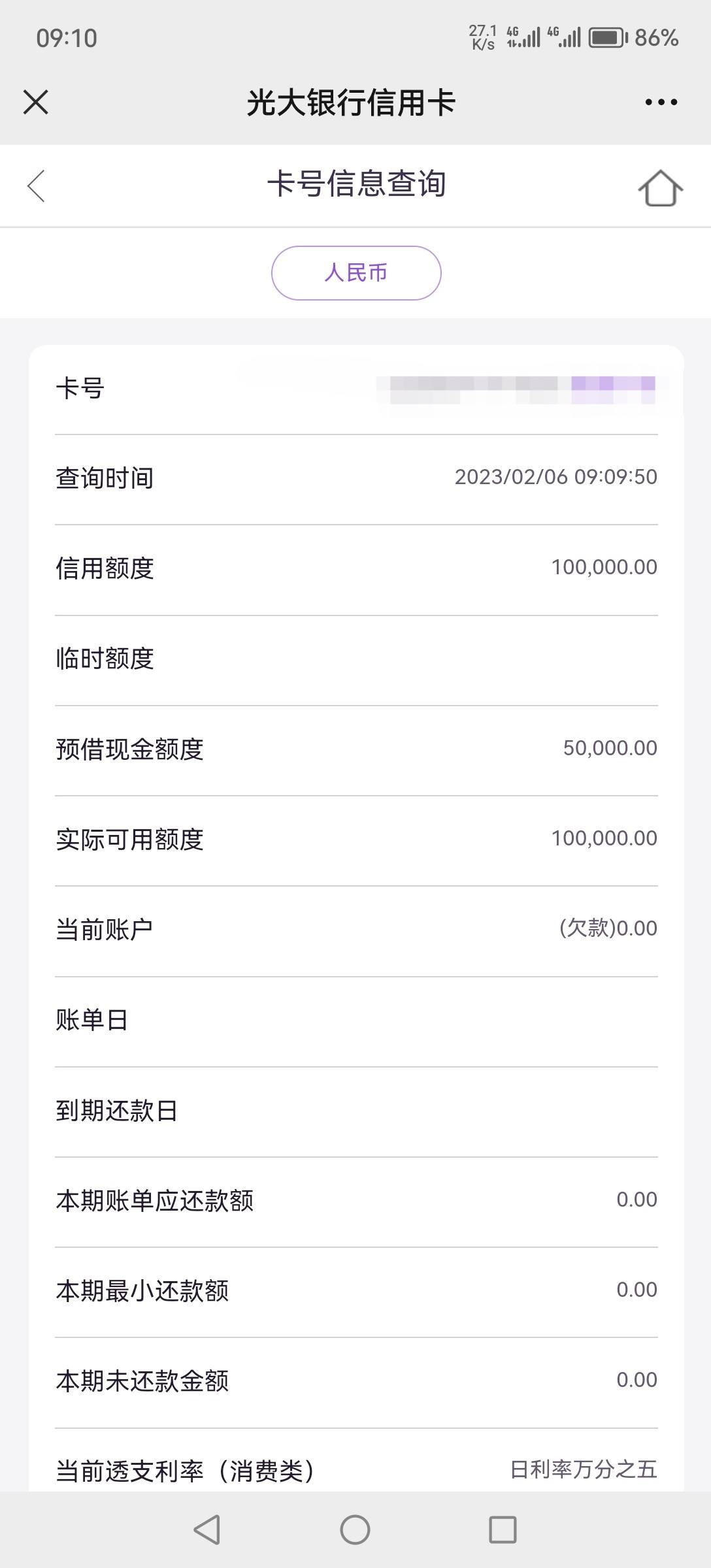This screenshot has height=1568, width=711.
Task: Close the 光大银行信用卡 webview
Action: click(x=36, y=102)
